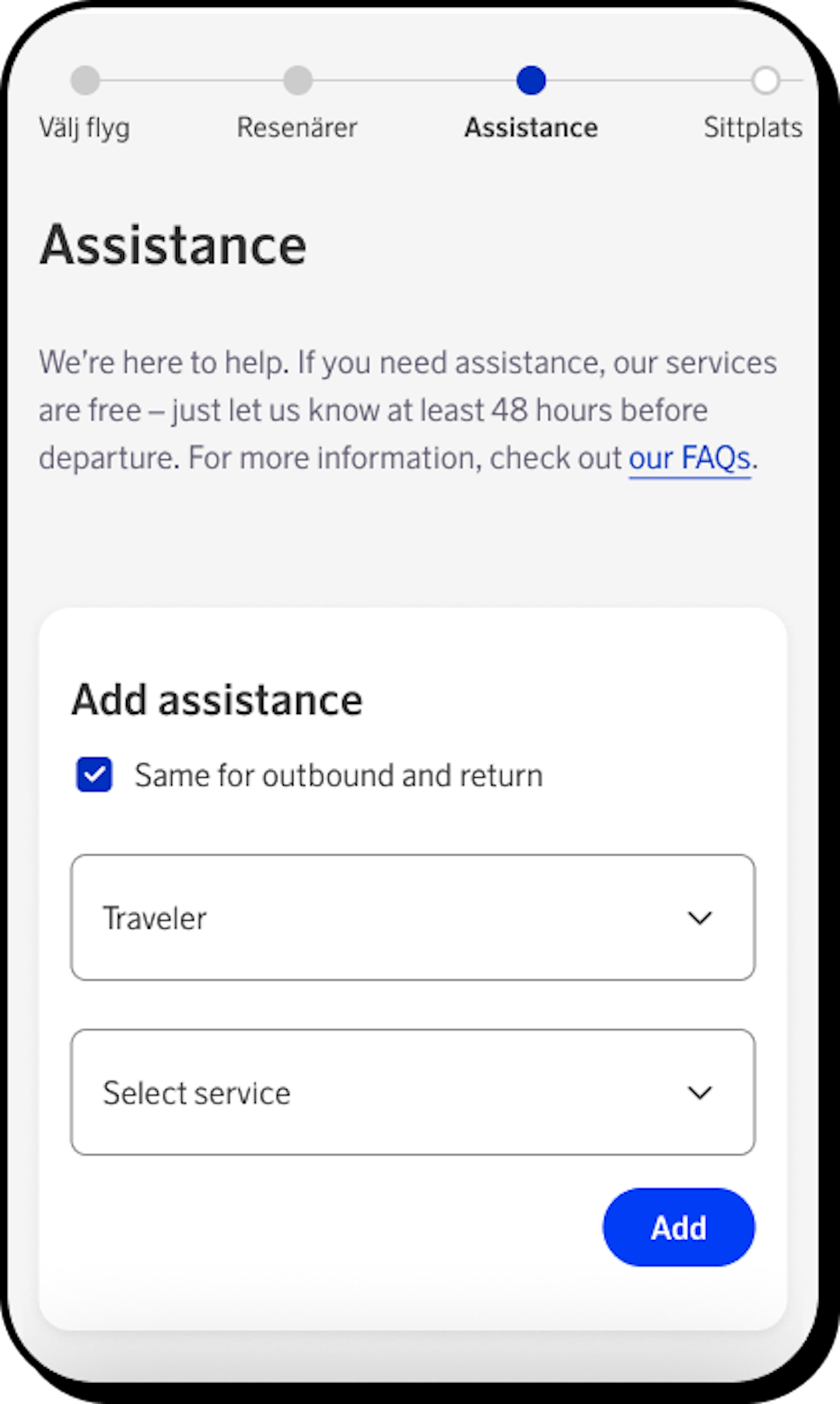Uncheck Same for outbound and return
Screen dimensions: 840x1404
[x=94, y=775]
